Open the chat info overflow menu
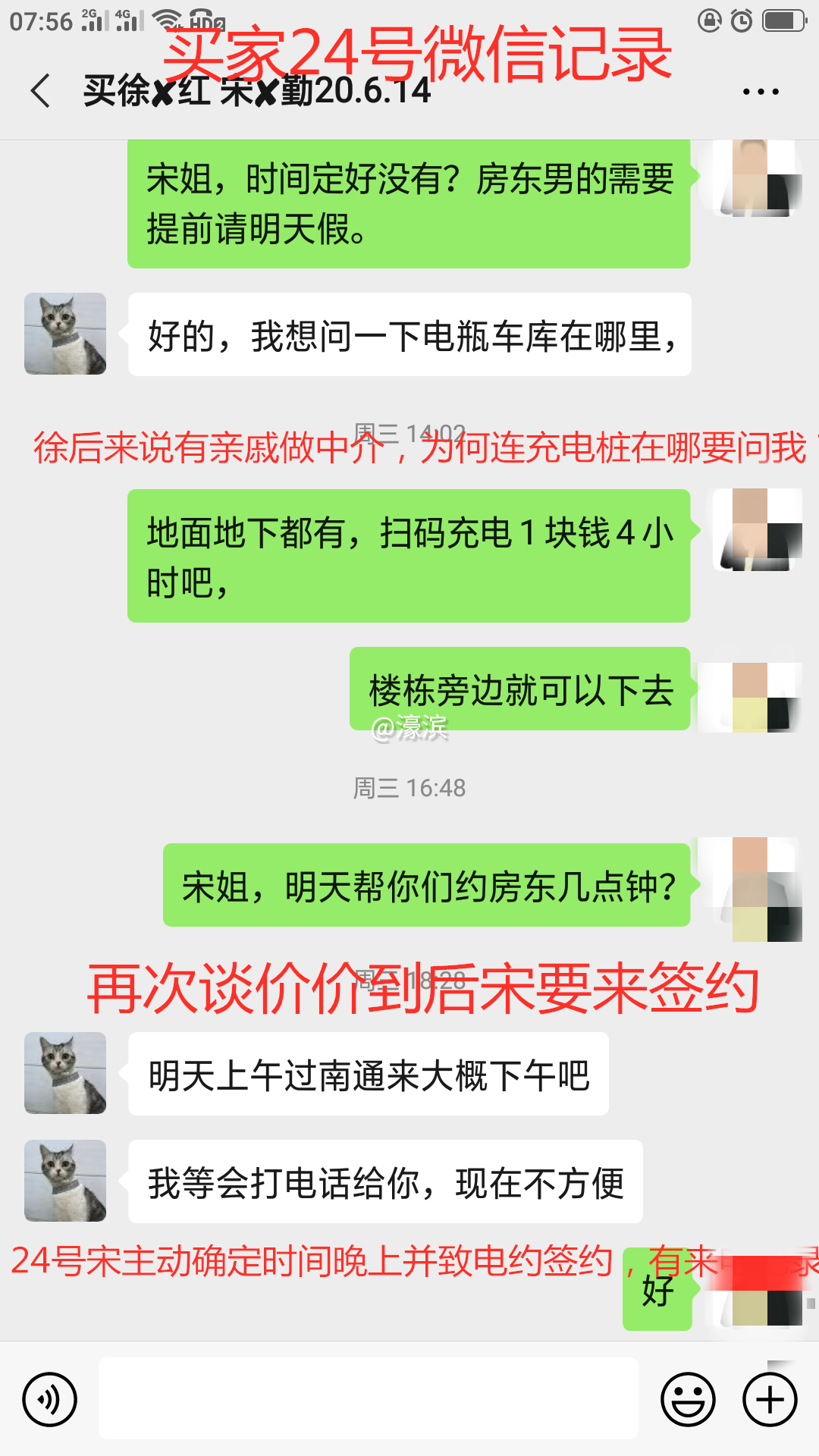This screenshot has width=819, height=1456. [x=760, y=92]
